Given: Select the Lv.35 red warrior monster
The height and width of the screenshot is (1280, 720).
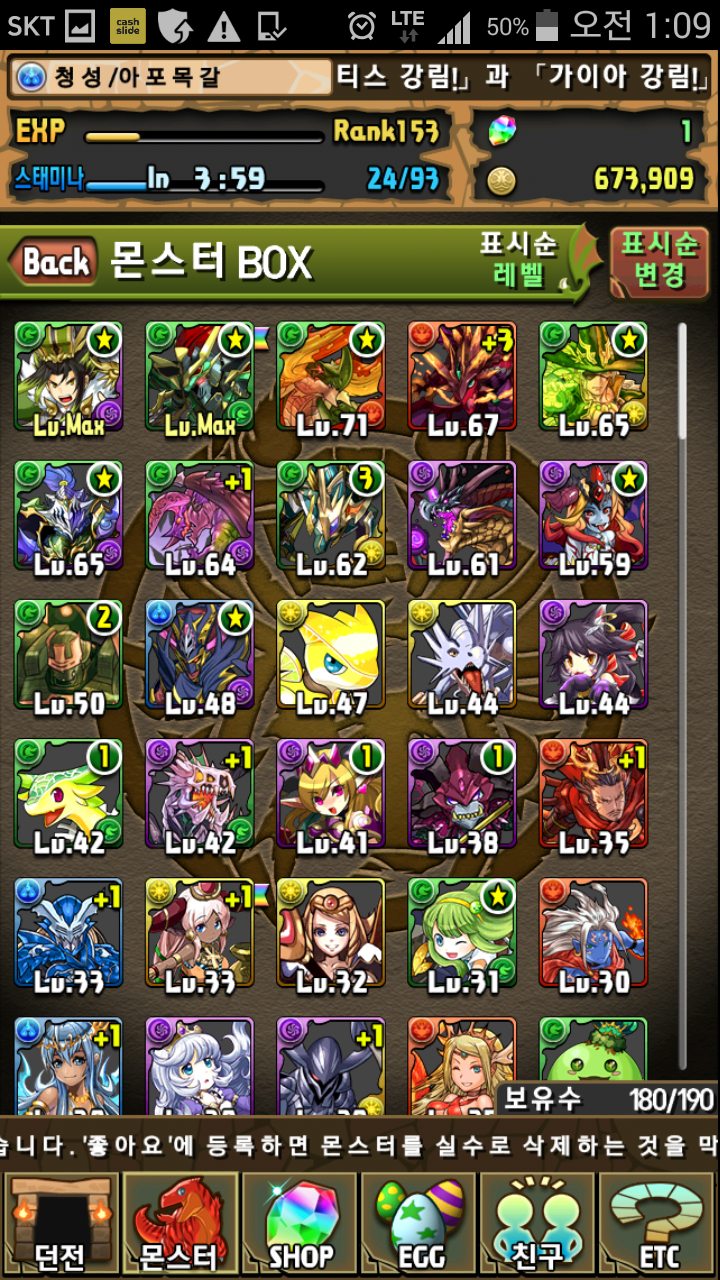Looking at the screenshot, I should coord(593,794).
